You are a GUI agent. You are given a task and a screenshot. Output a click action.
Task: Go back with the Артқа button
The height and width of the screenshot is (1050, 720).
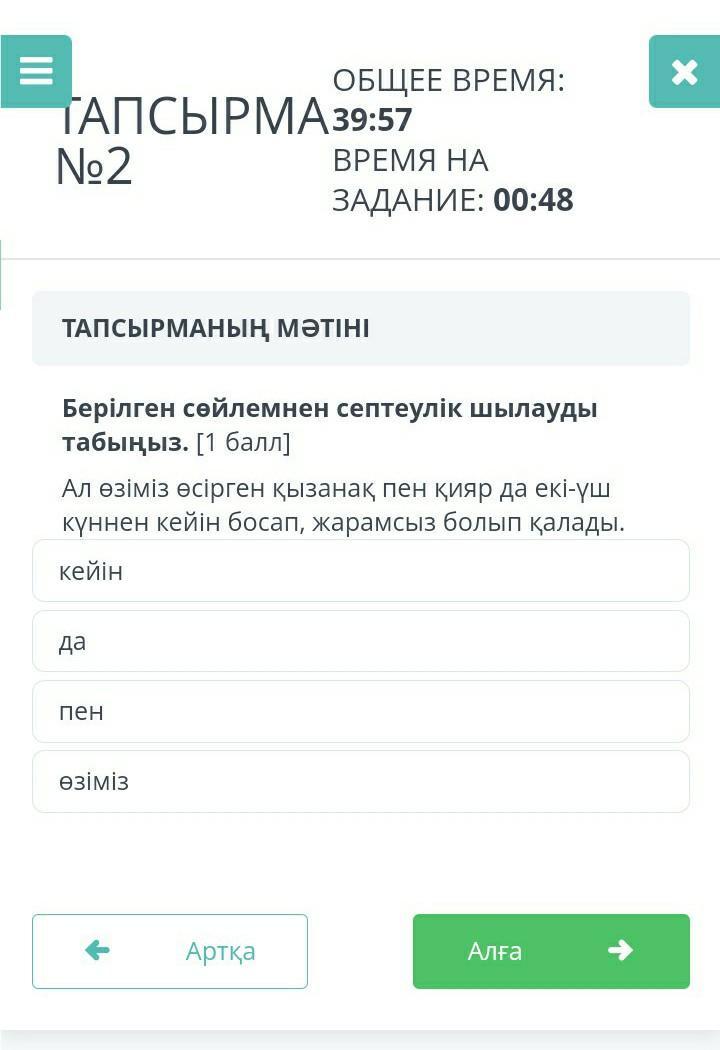click(x=170, y=951)
